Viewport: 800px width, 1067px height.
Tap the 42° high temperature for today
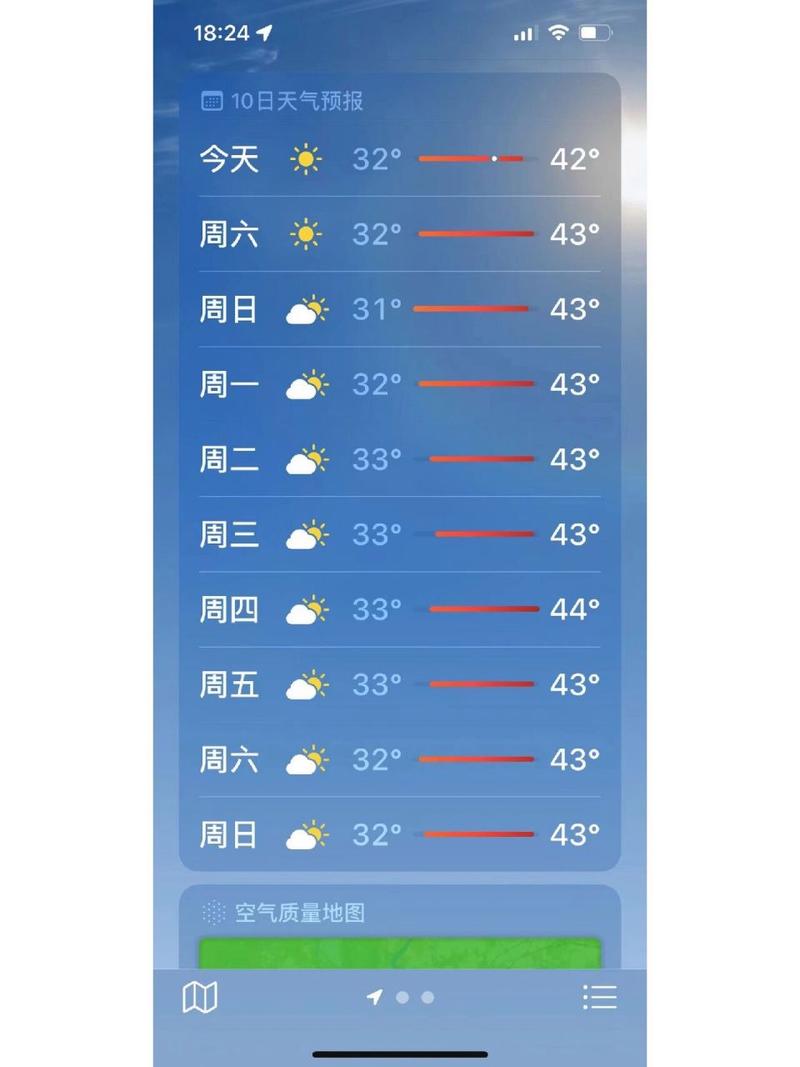click(574, 159)
